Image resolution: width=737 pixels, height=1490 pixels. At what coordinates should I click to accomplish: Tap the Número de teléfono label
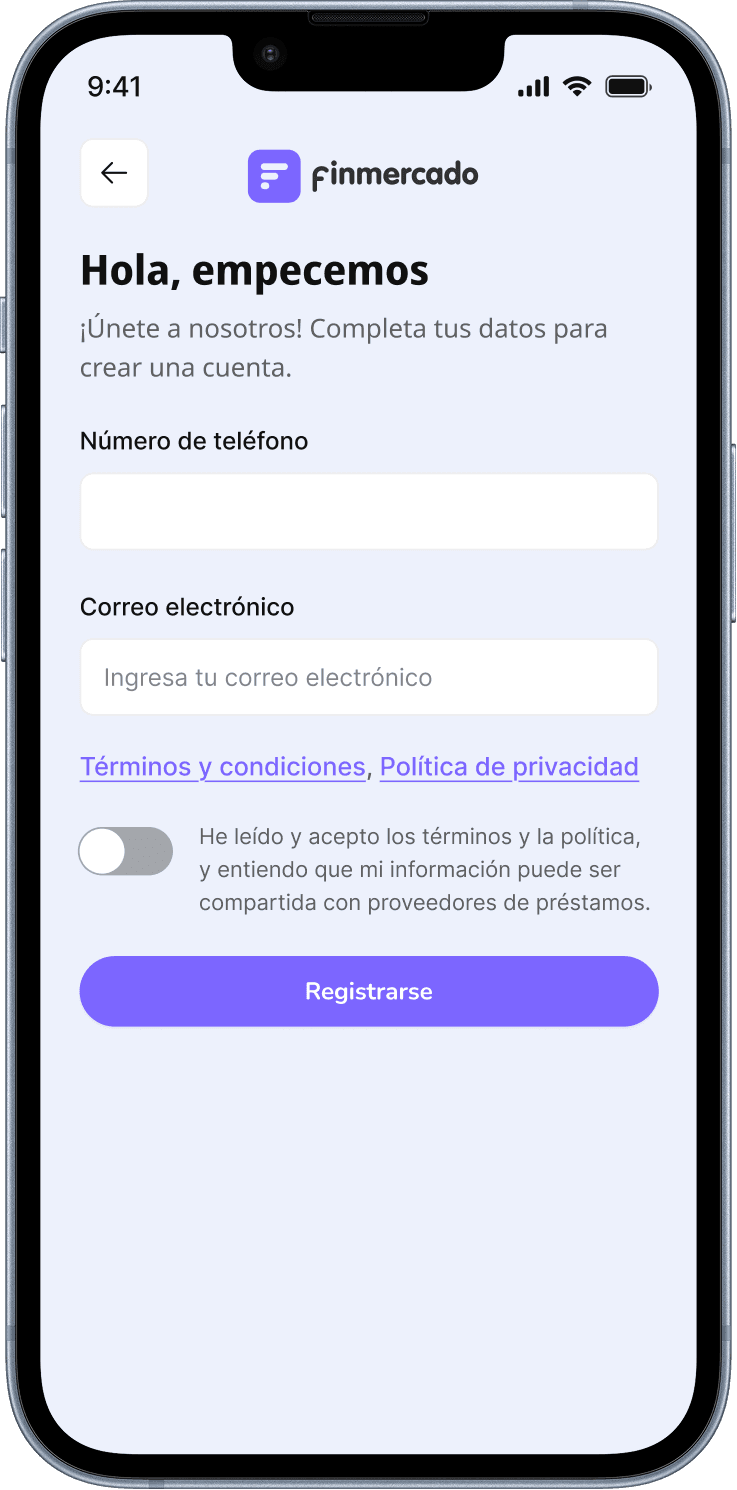[193, 441]
